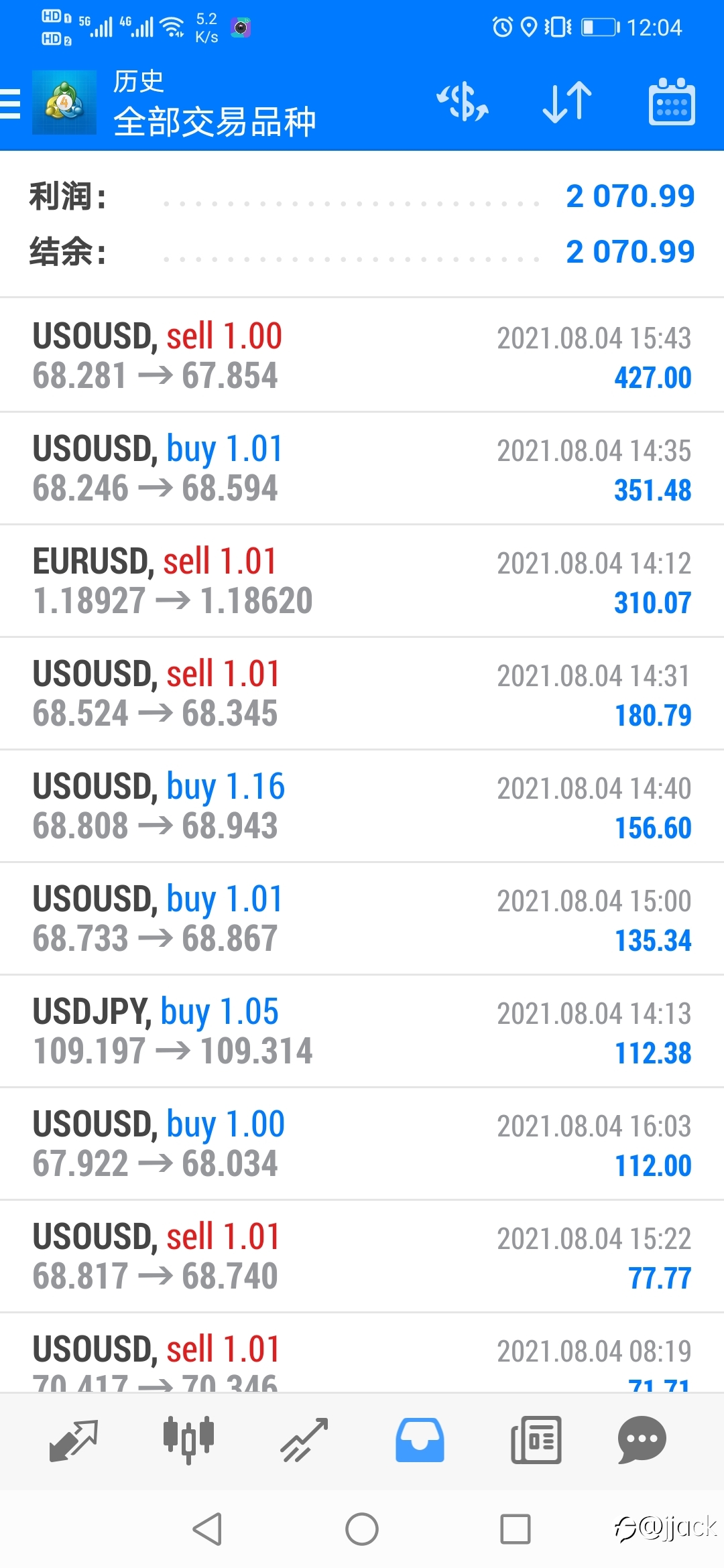724x1568 pixels.
Task: Open the calendar date range picker
Action: (672, 102)
